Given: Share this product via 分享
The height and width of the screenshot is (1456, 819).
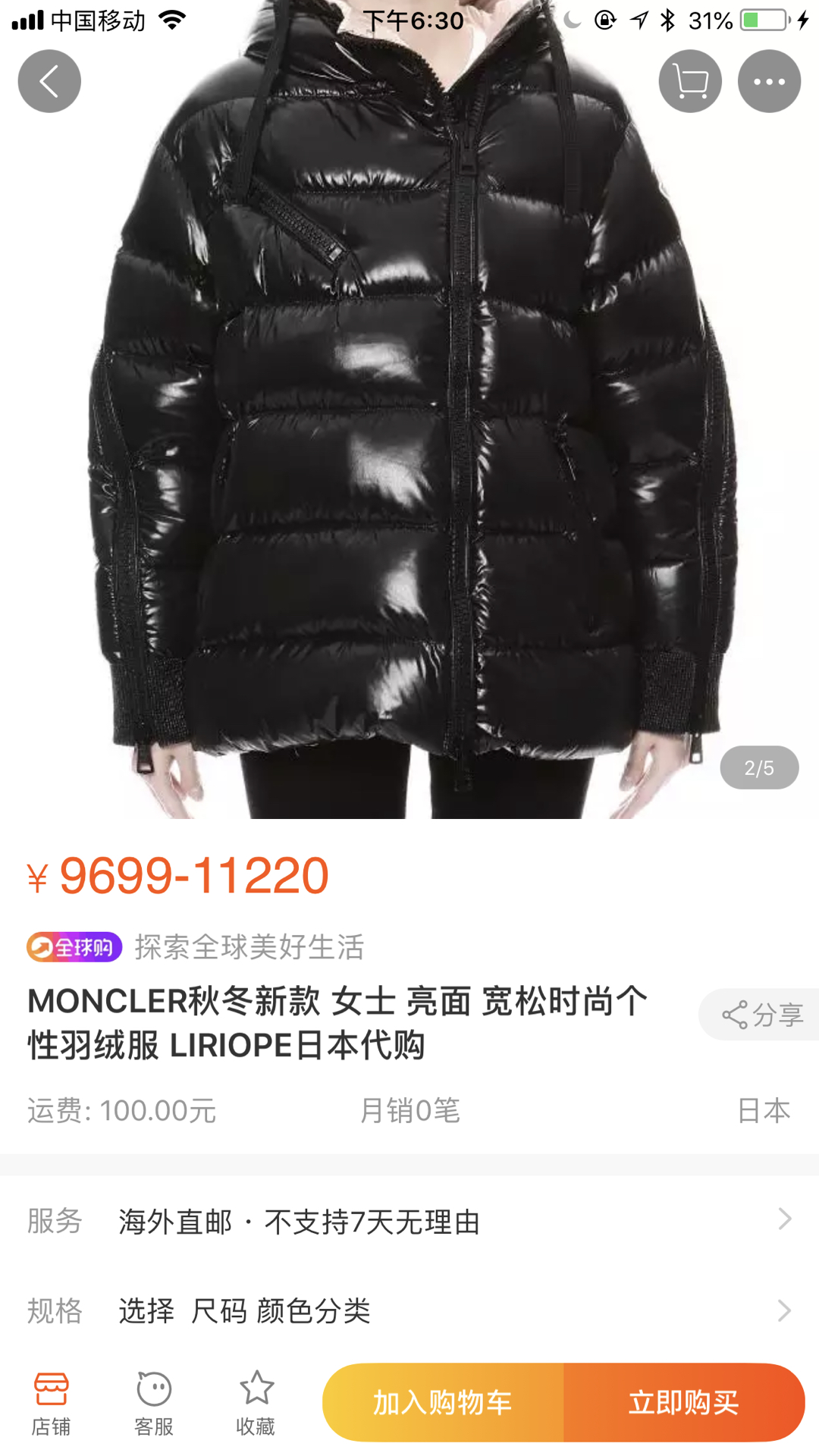Looking at the screenshot, I should (761, 1015).
